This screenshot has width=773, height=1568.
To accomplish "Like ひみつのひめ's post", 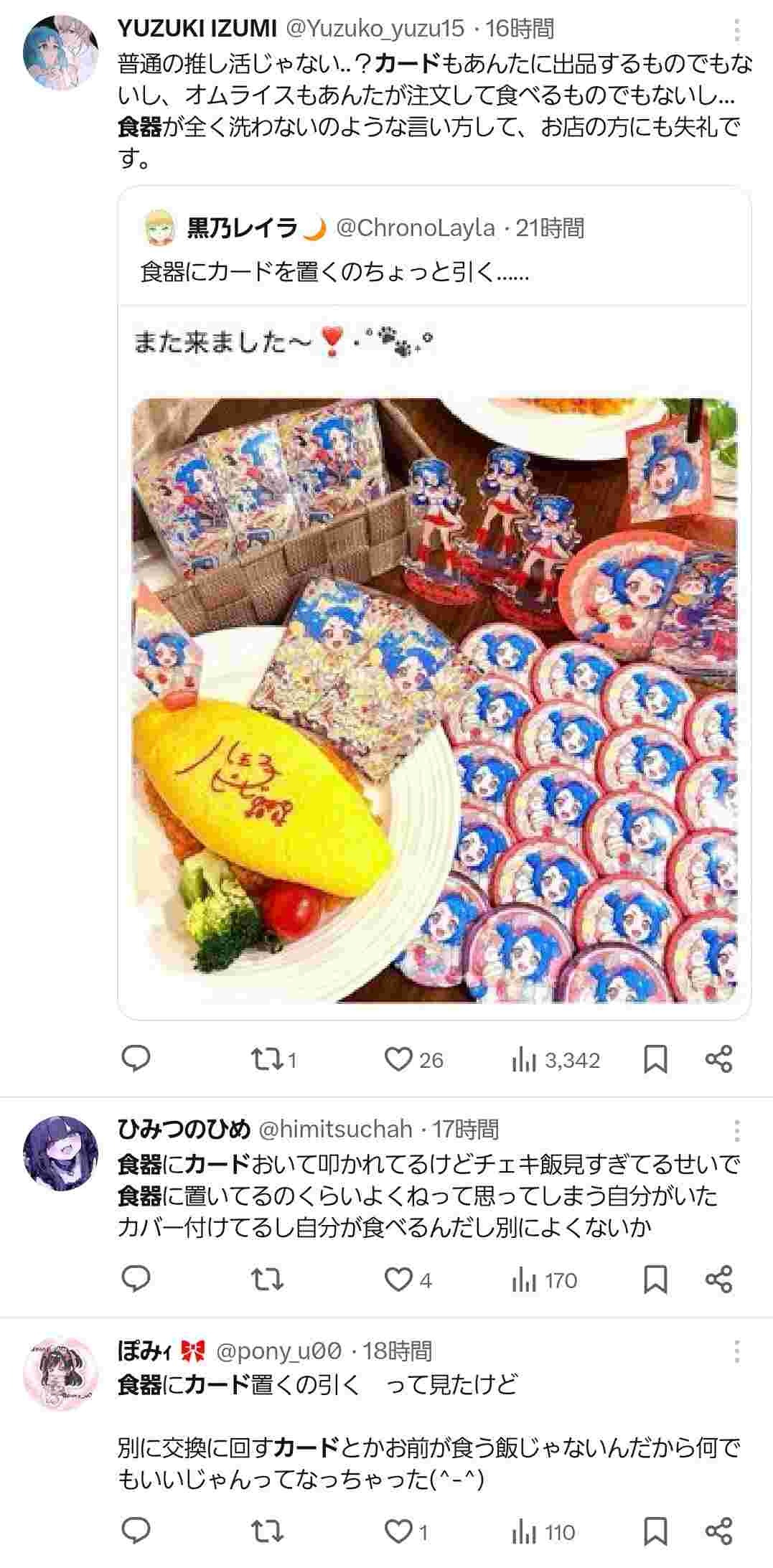I will [398, 1280].
